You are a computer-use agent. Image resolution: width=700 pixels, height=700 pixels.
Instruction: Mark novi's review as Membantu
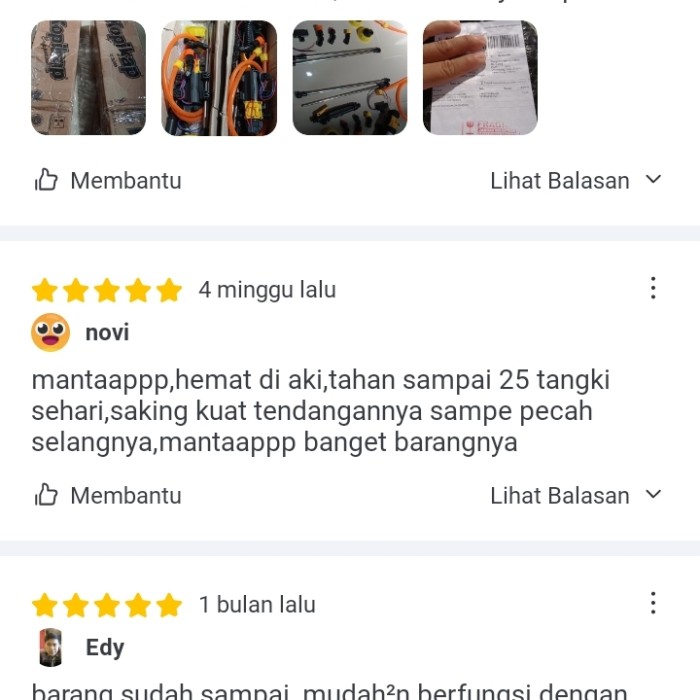(x=108, y=496)
